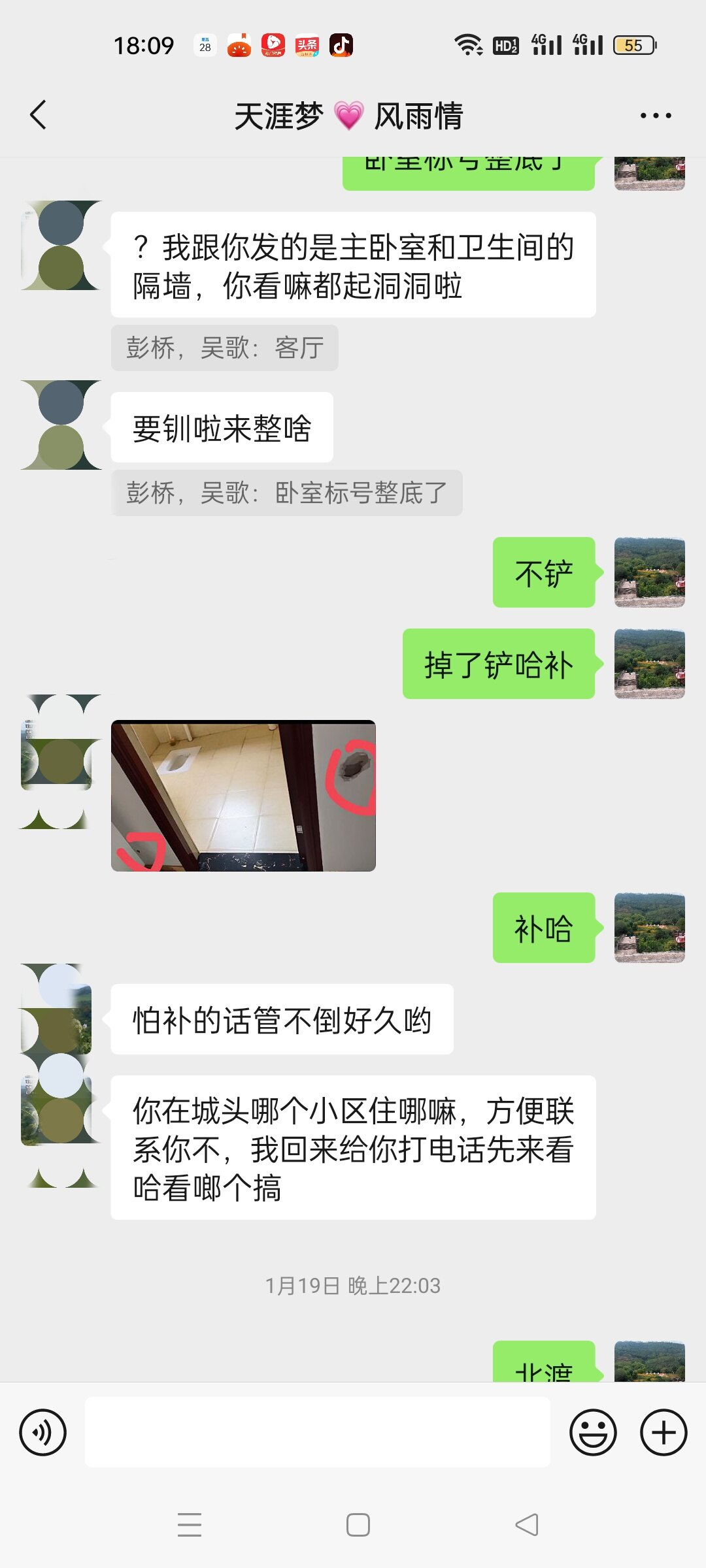Viewport: 706px width, 1568px height.
Task: Jump to quoted message "客厅"
Action: 224,348
